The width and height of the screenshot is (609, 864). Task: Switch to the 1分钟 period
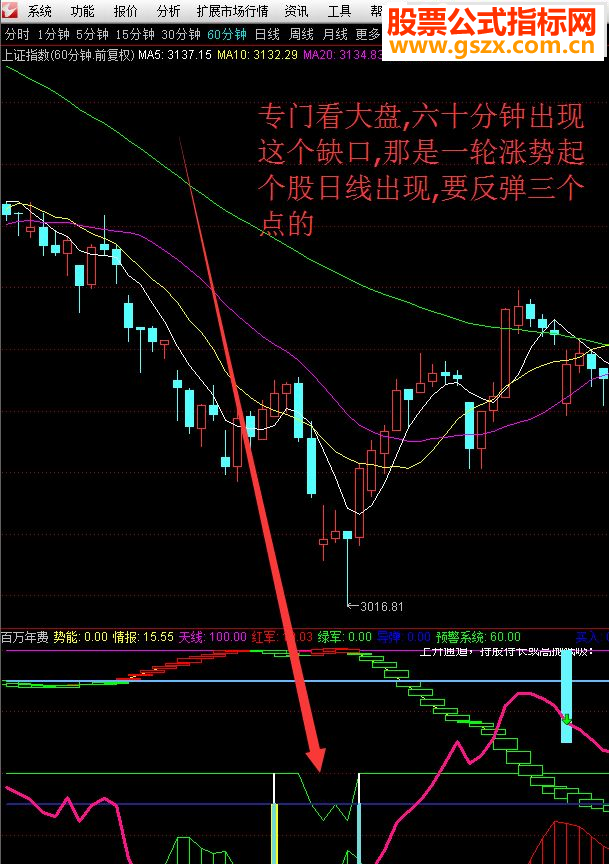coord(53,33)
